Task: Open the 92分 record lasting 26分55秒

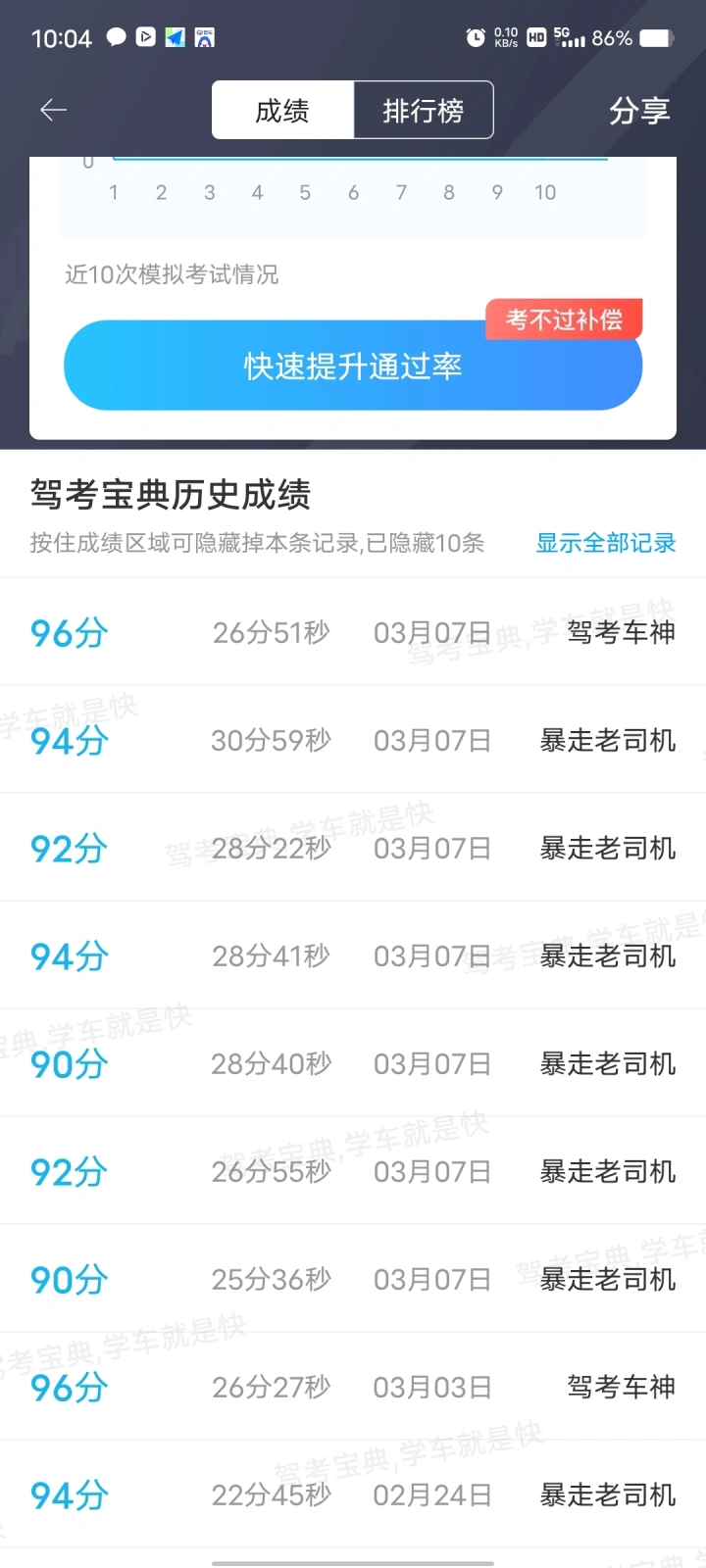Action: [353, 1171]
